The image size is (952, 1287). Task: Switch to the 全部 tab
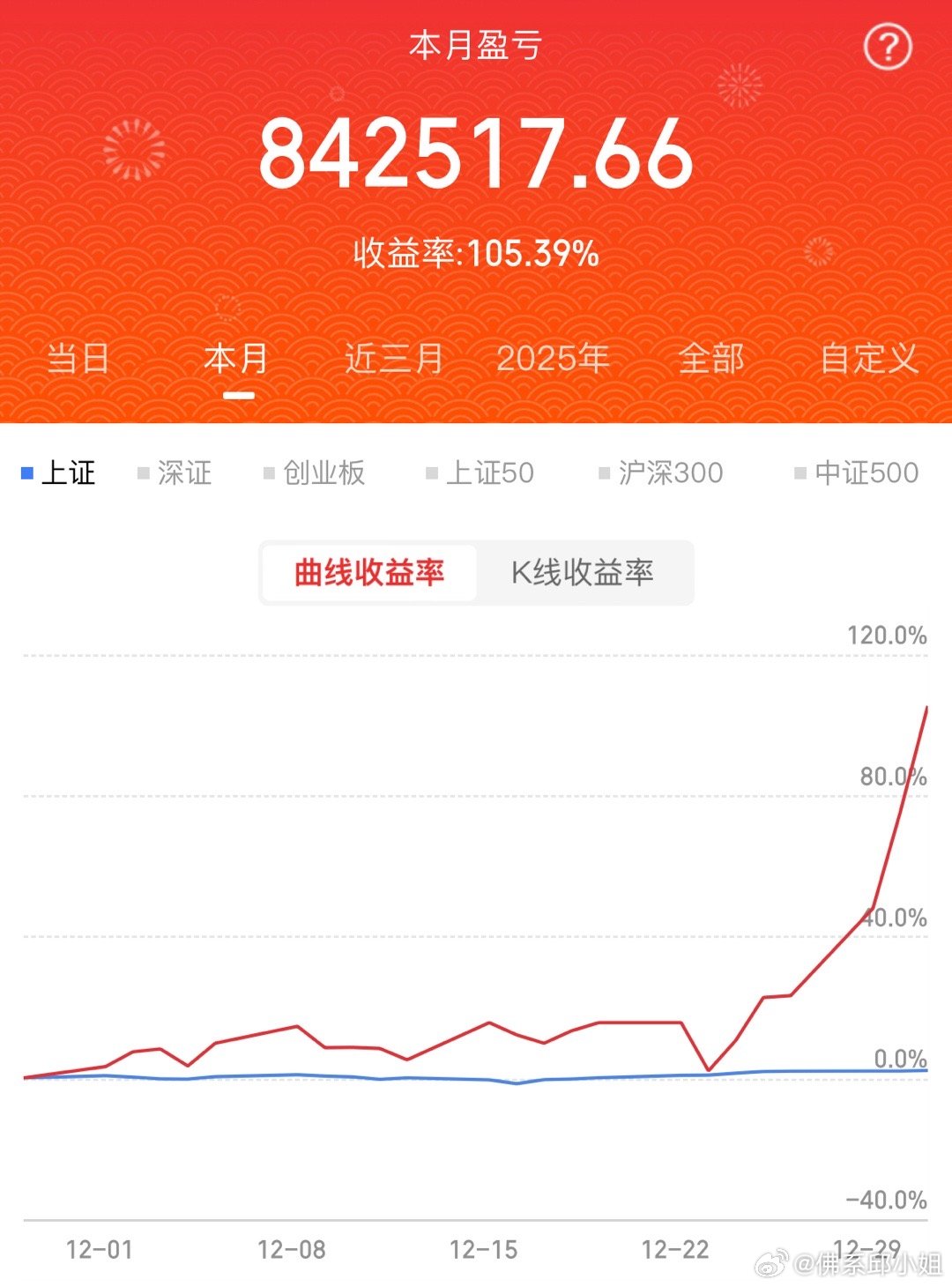pyautogui.click(x=712, y=360)
